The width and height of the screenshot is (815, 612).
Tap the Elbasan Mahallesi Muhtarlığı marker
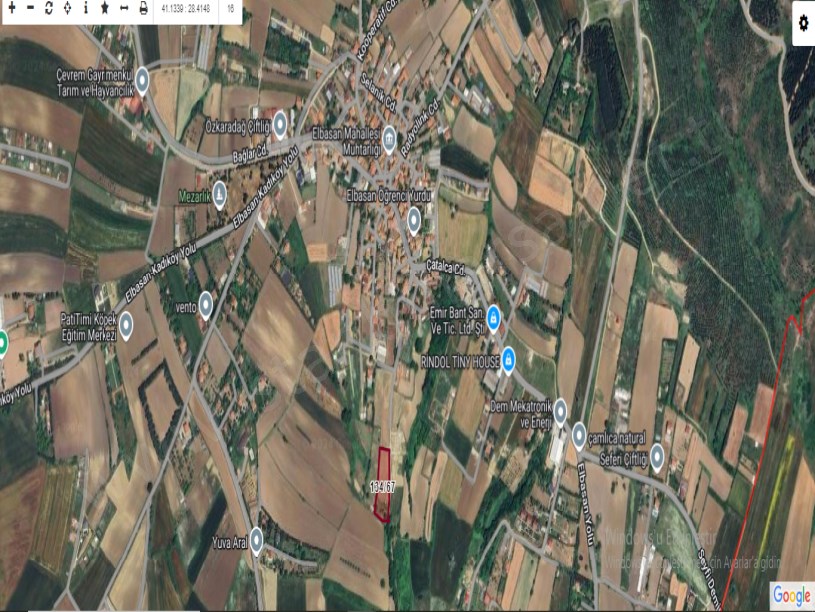(389, 137)
